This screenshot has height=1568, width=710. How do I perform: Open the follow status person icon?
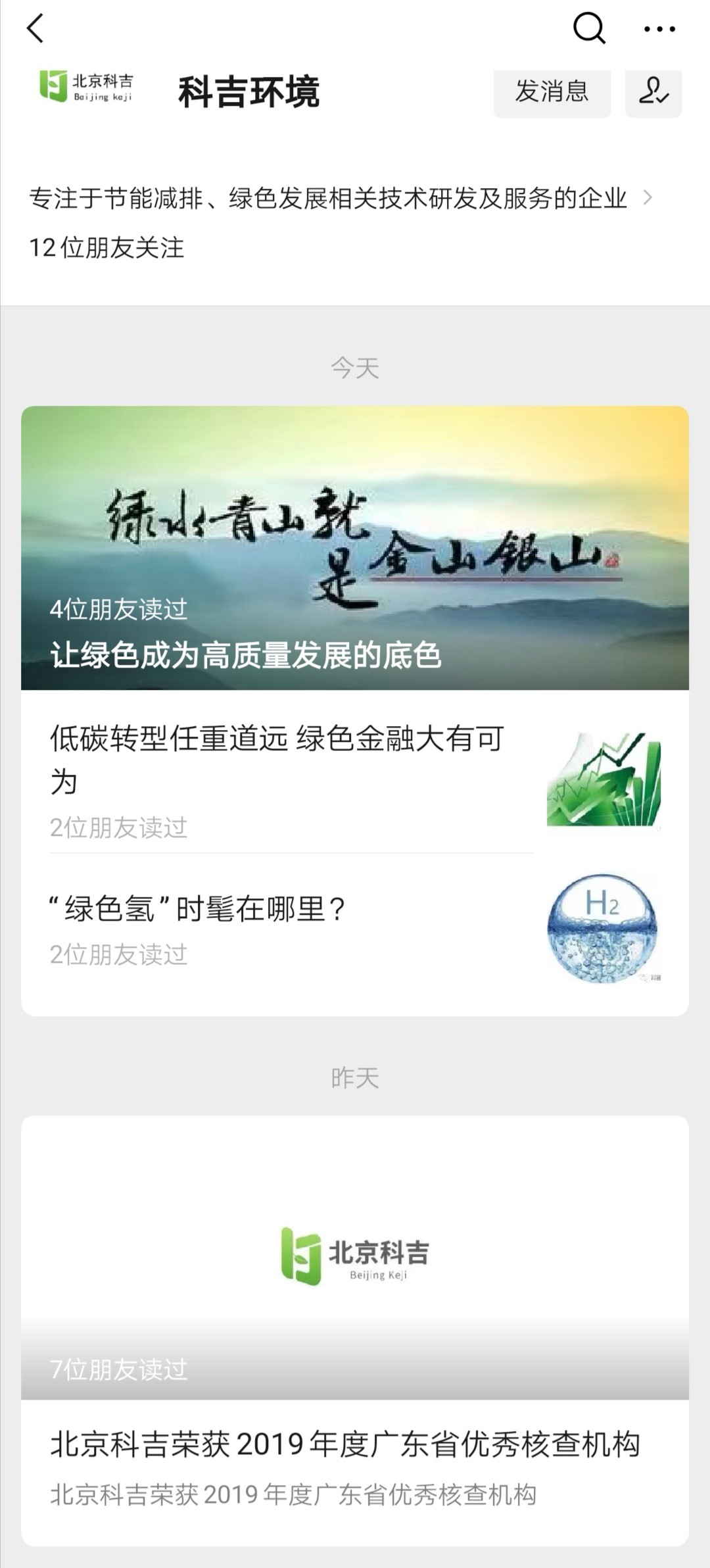coord(653,91)
